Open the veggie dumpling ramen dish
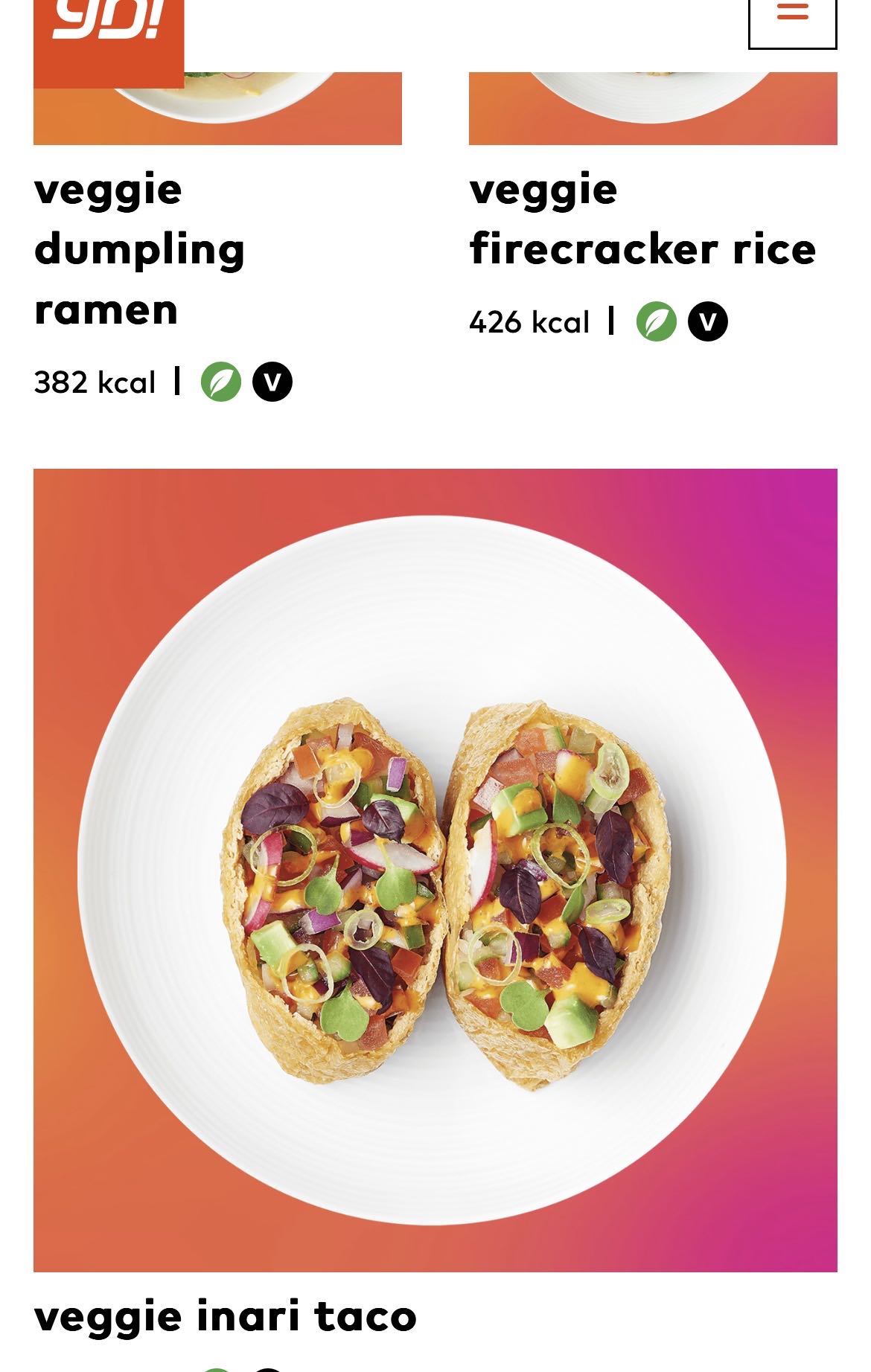The image size is (871, 1372). tap(139, 249)
